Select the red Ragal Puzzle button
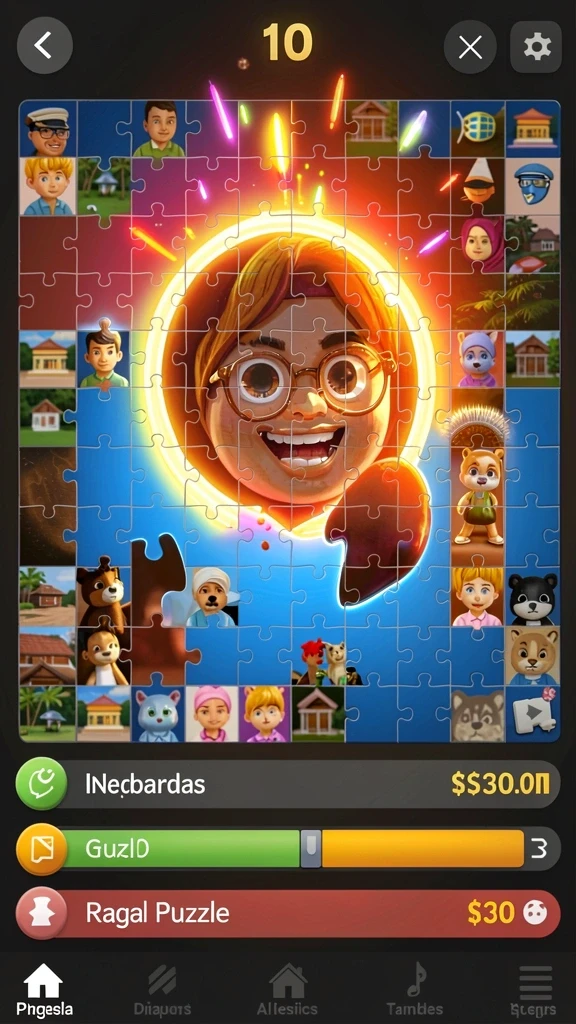The height and width of the screenshot is (1024, 576). [288, 913]
